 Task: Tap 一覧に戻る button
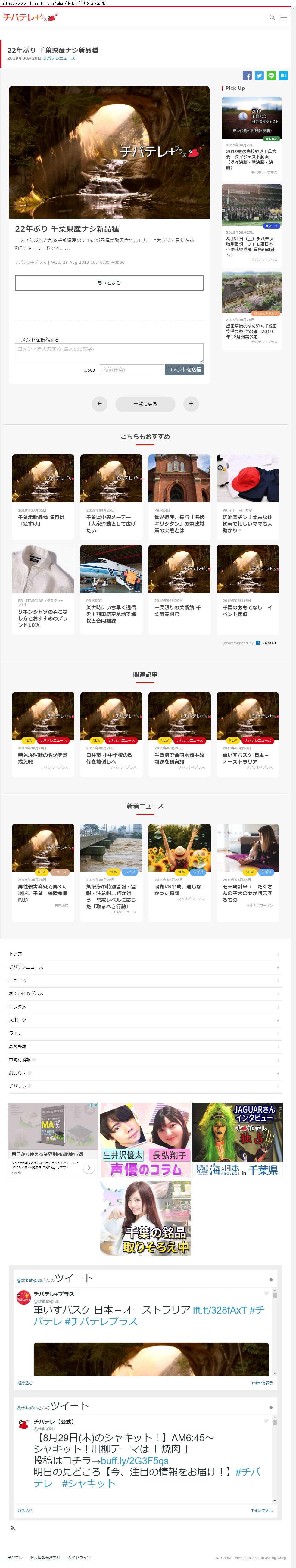tap(145, 403)
